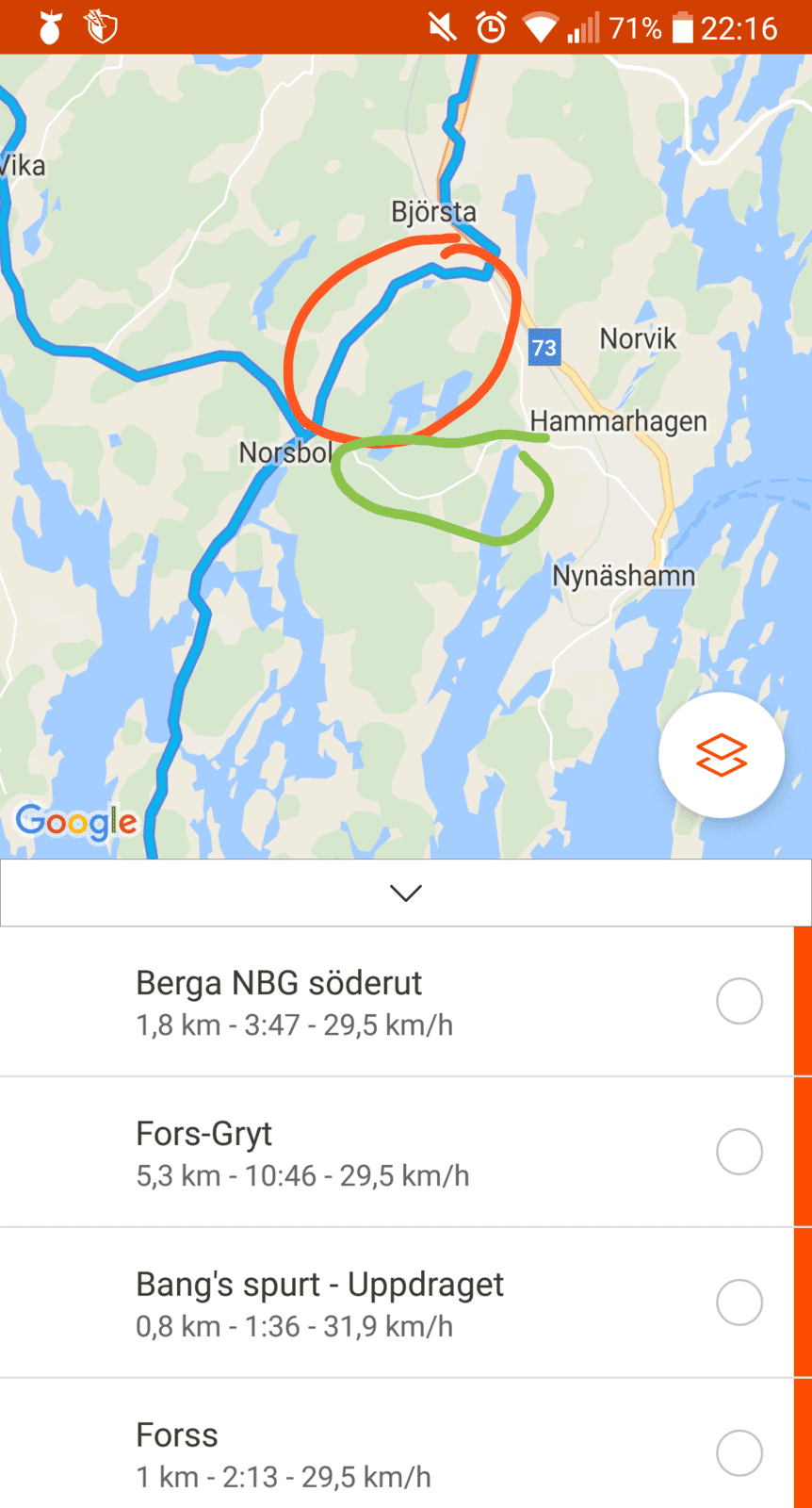Select the radio button for Berga NBG söderut
The image size is (812, 1508).
coord(739,1001)
